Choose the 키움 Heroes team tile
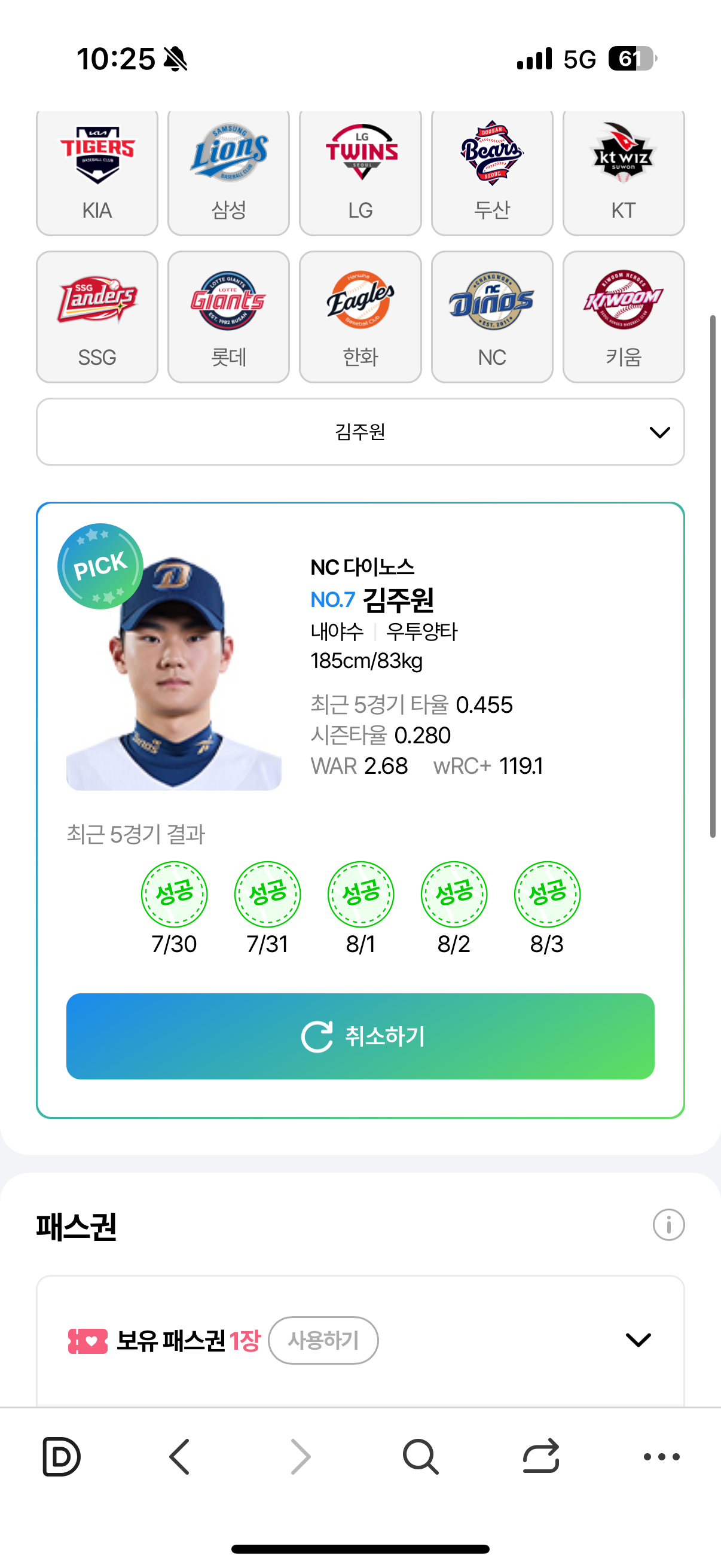The width and height of the screenshot is (721, 1568). pos(624,317)
